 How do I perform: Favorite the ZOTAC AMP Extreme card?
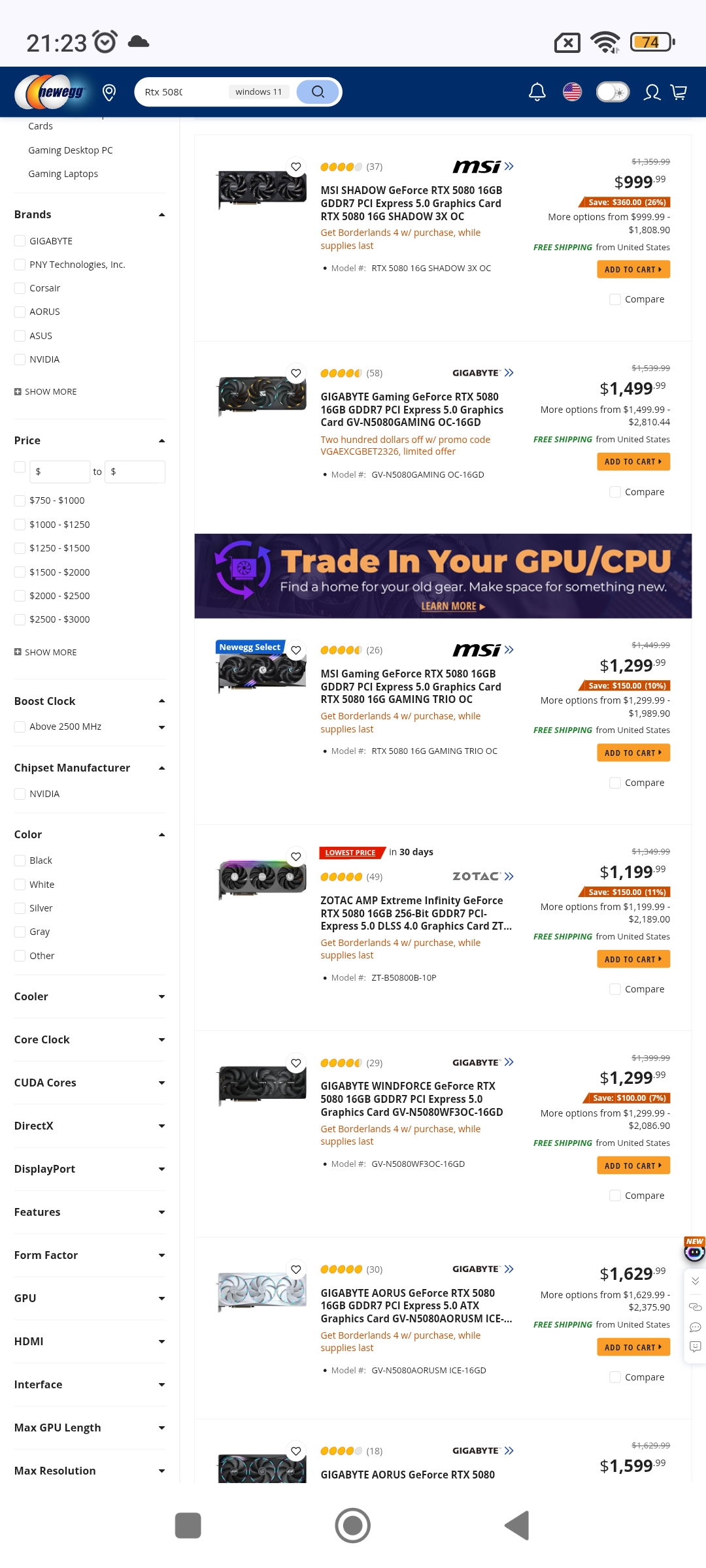pos(296,857)
